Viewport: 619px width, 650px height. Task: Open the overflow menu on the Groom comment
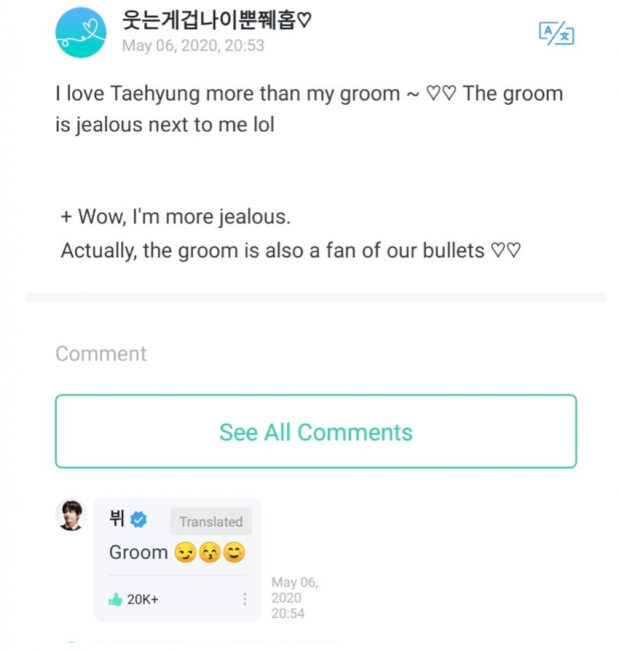(245, 599)
